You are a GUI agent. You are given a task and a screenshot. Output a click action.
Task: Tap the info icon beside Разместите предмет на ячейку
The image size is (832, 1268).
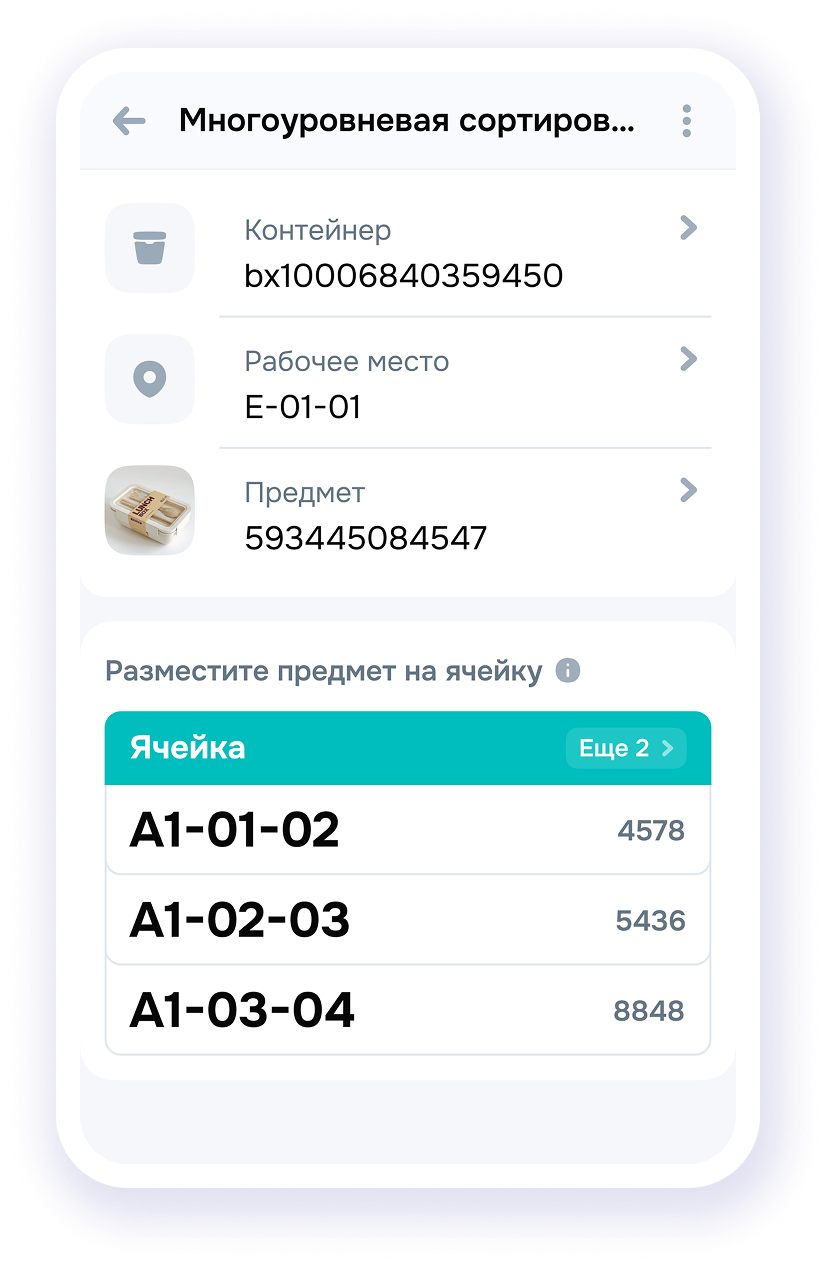[x=567, y=670]
